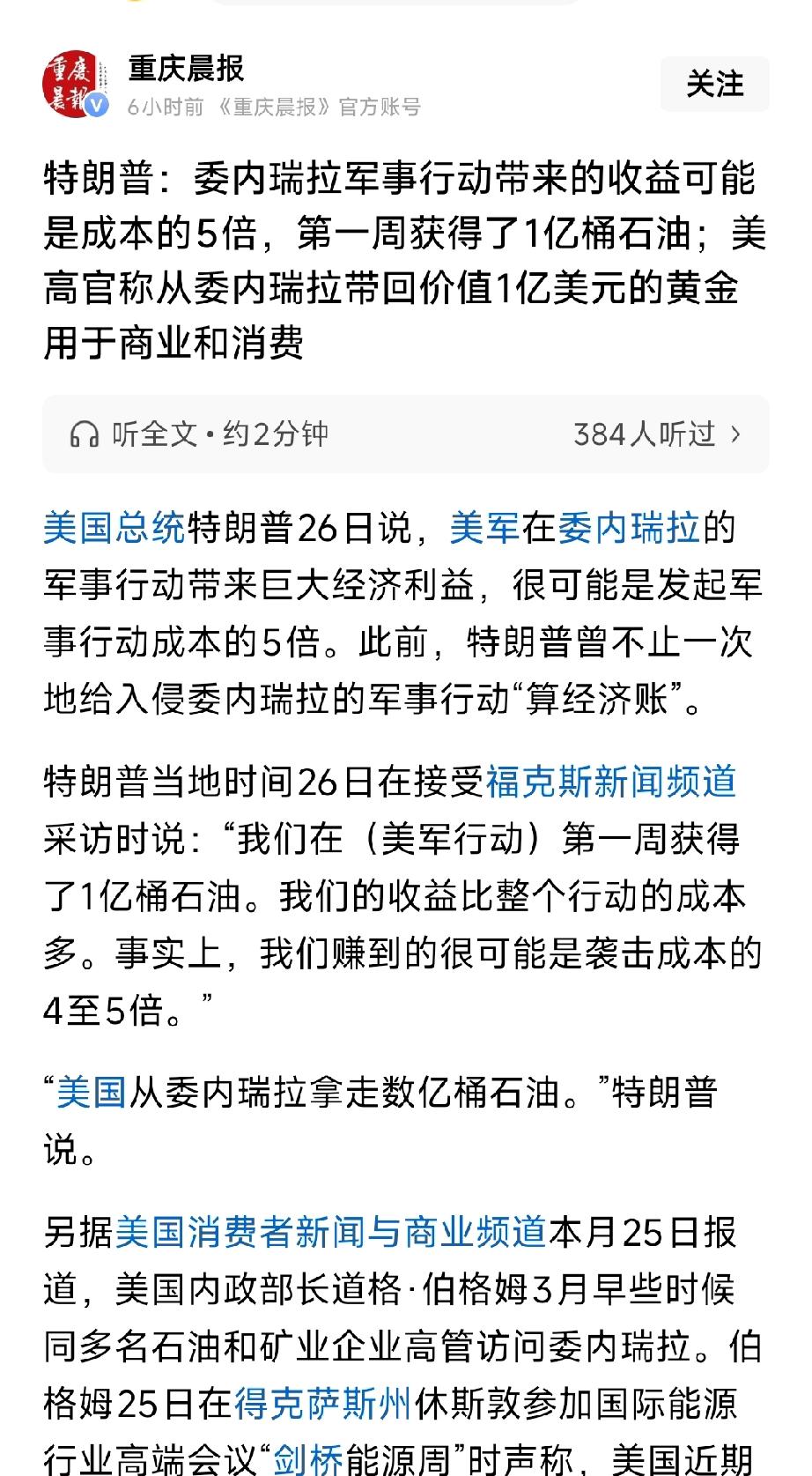
Task: Open the 福克斯新闻频道 hyperlink
Action: 614,782
